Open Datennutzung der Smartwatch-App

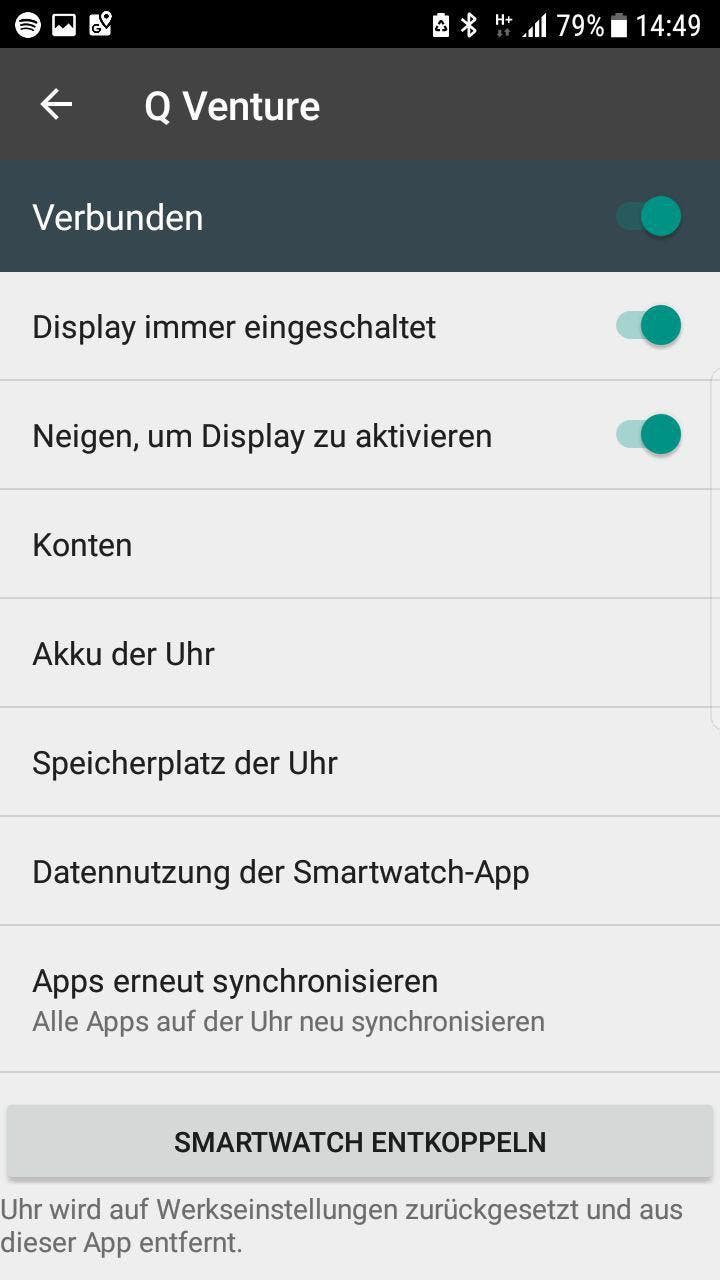pos(360,872)
